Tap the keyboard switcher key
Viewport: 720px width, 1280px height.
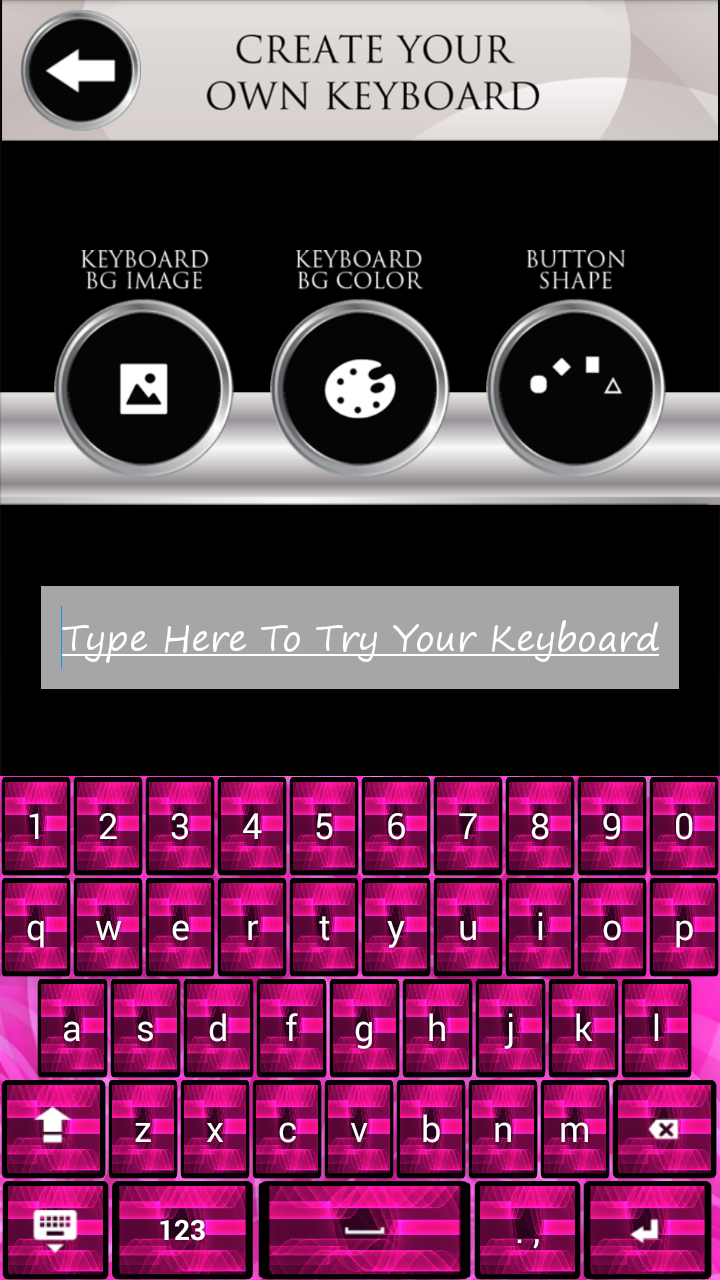click(55, 1228)
